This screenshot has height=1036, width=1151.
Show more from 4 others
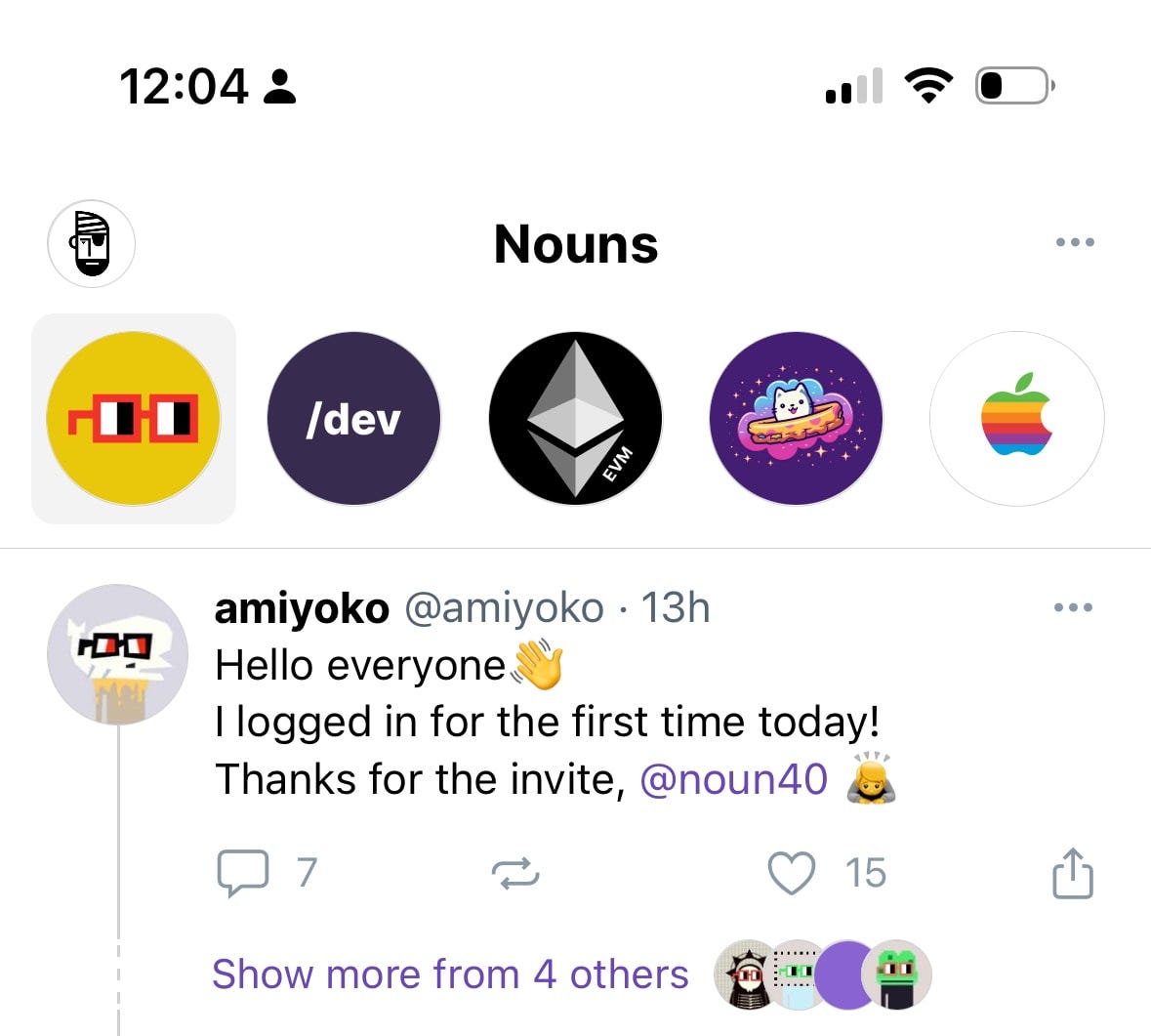coord(450,974)
